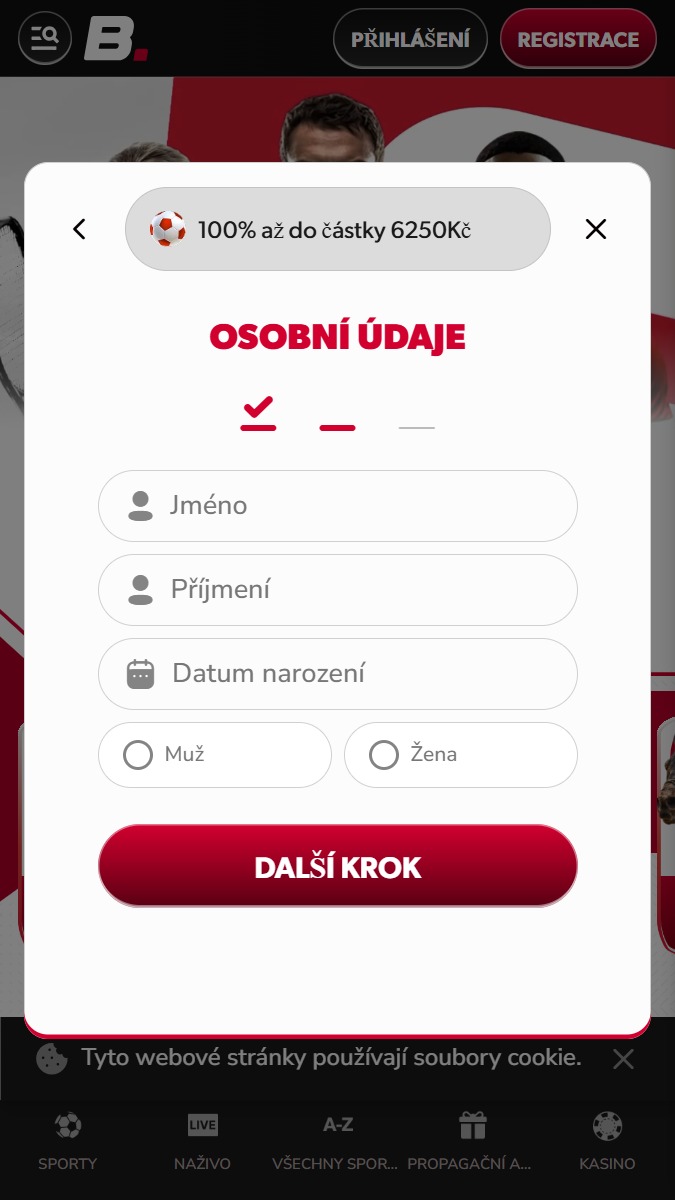Continue with Další krok
The image size is (675, 1200).
pos(338,866)
